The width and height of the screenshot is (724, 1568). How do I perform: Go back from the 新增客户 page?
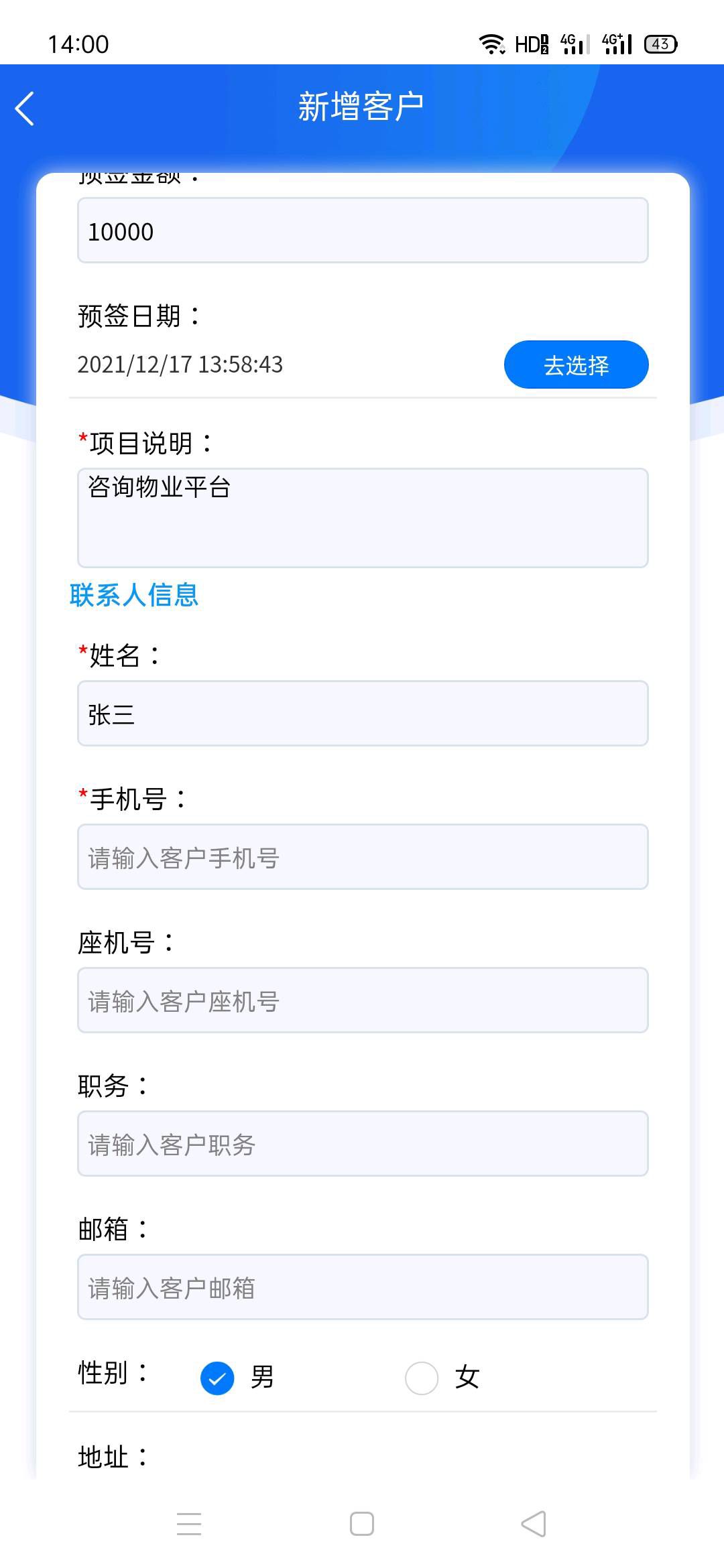tap(25, 109)
